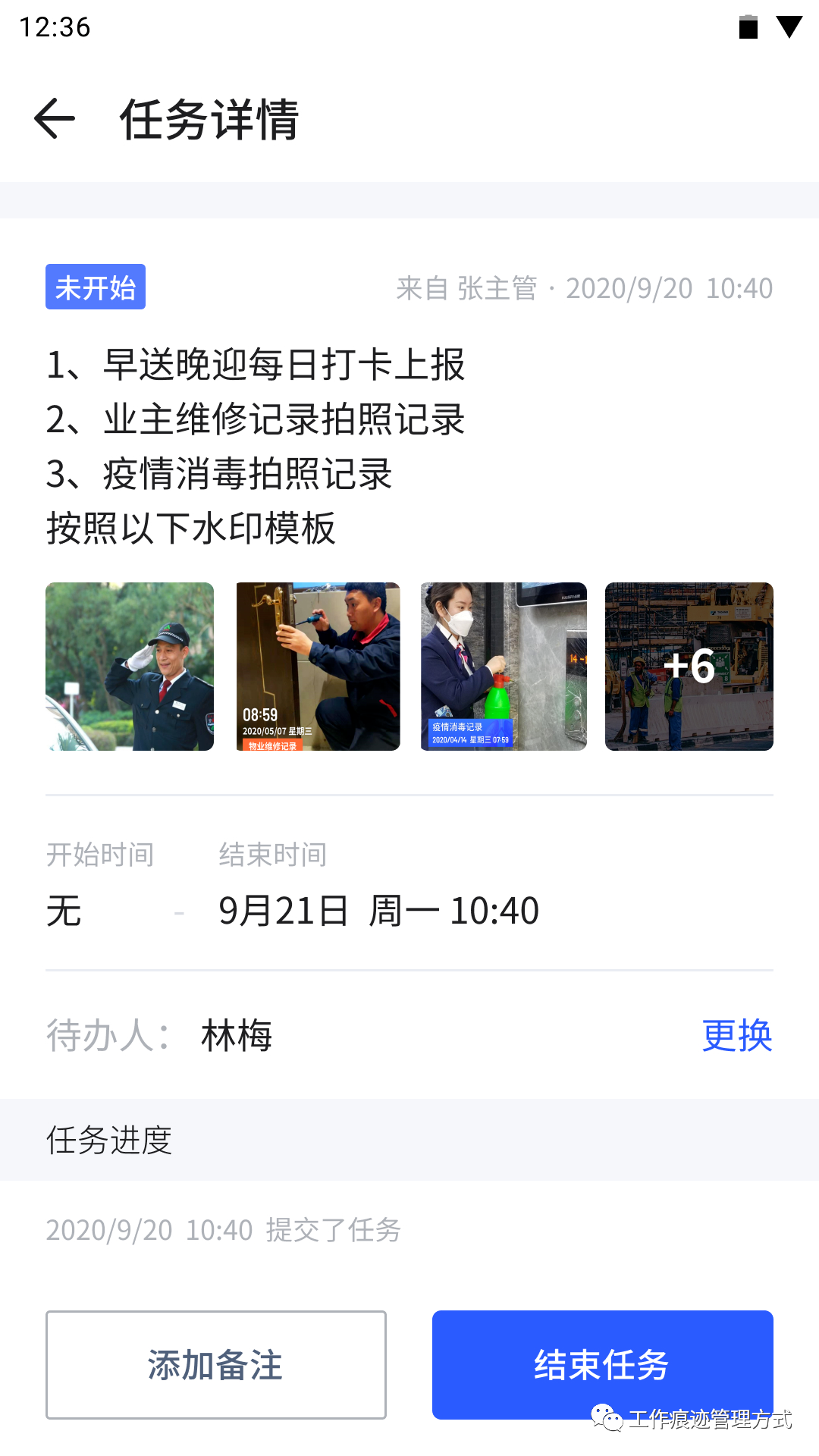Open the saluting security guard photo

[130, 667]
